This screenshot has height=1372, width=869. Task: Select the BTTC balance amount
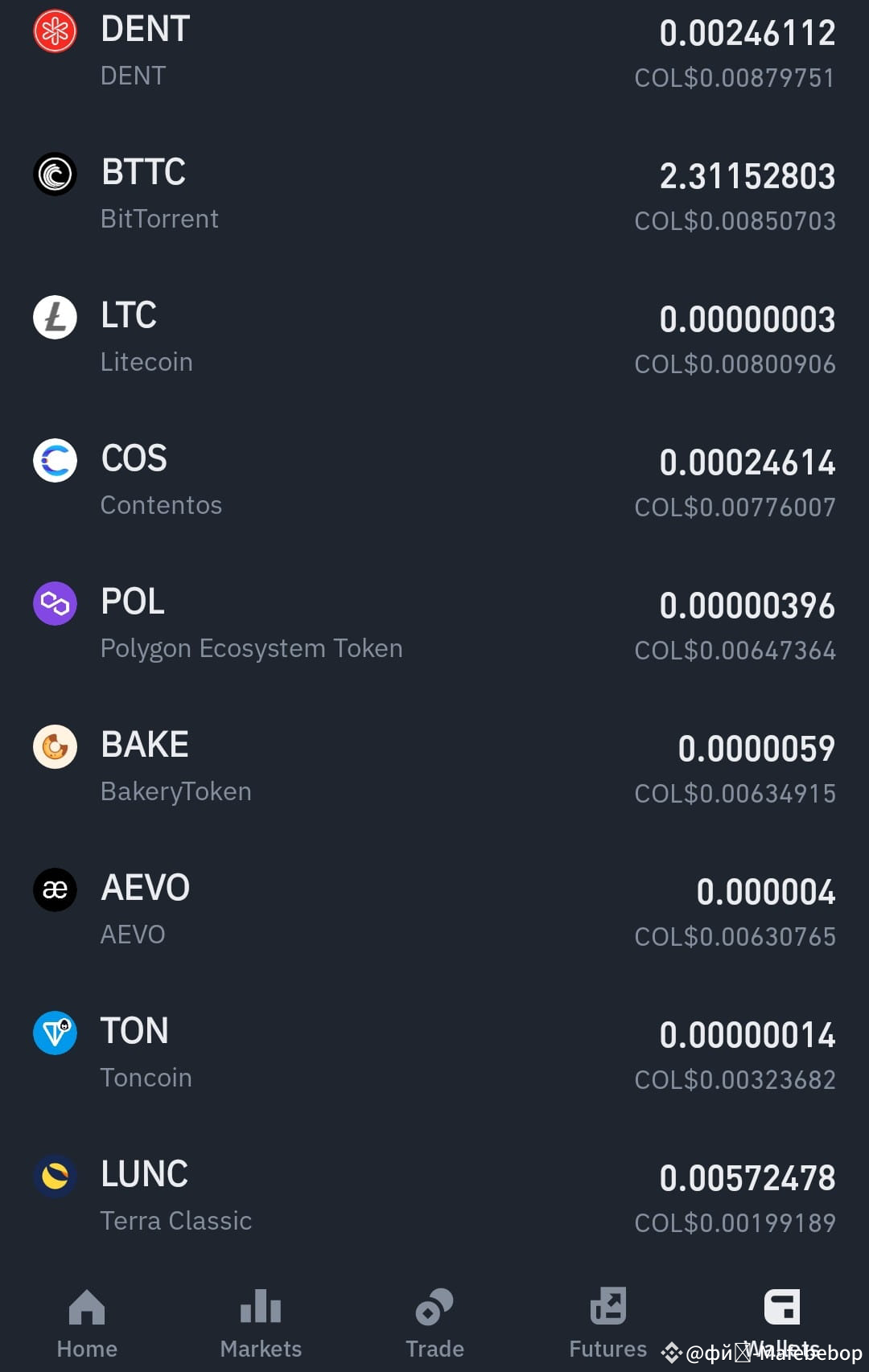(x=747, y=175)
